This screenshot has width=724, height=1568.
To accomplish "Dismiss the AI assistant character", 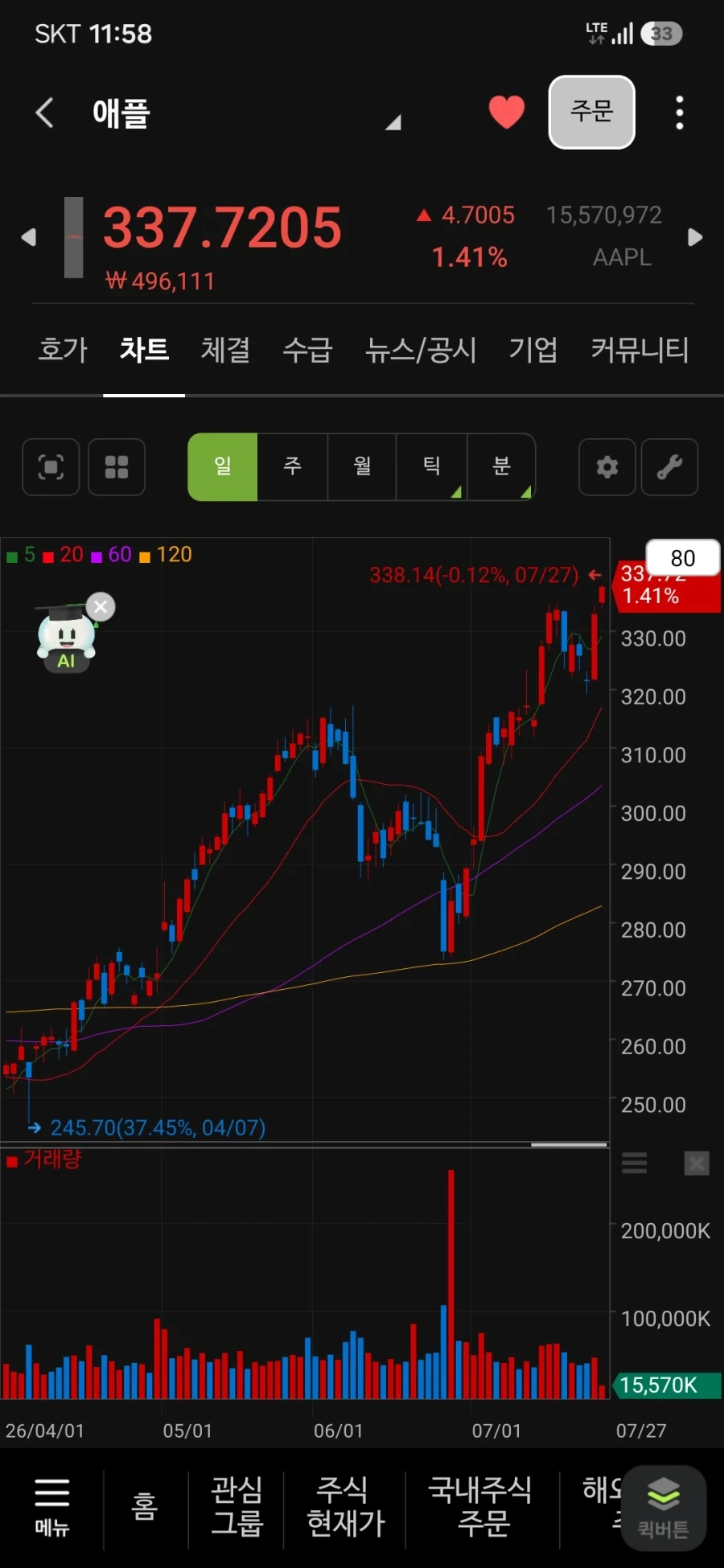I will [101, 607].
